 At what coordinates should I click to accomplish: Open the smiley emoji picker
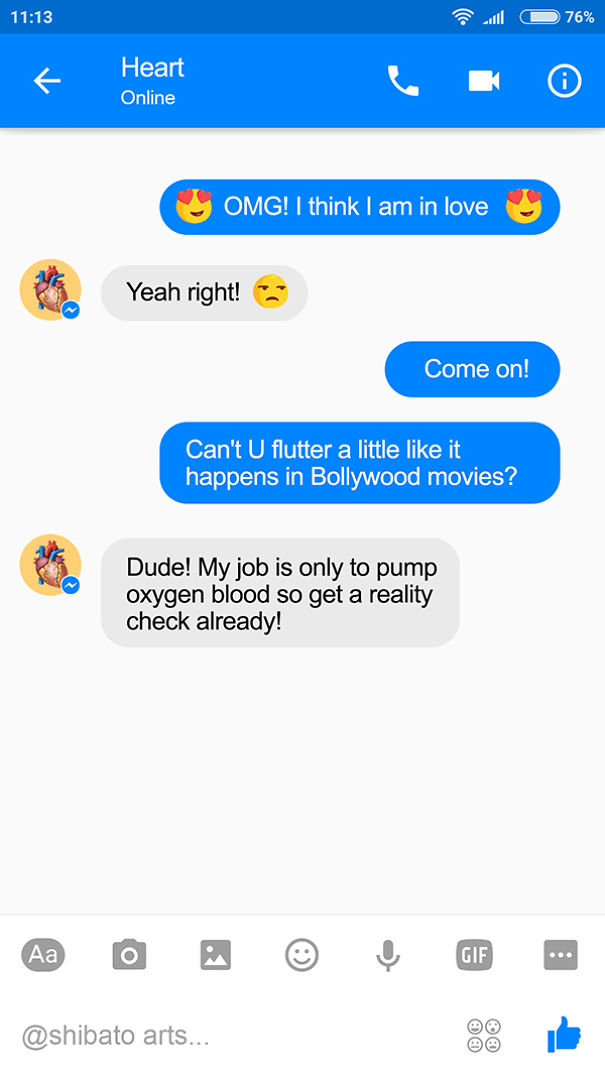(x=301, y=955)
